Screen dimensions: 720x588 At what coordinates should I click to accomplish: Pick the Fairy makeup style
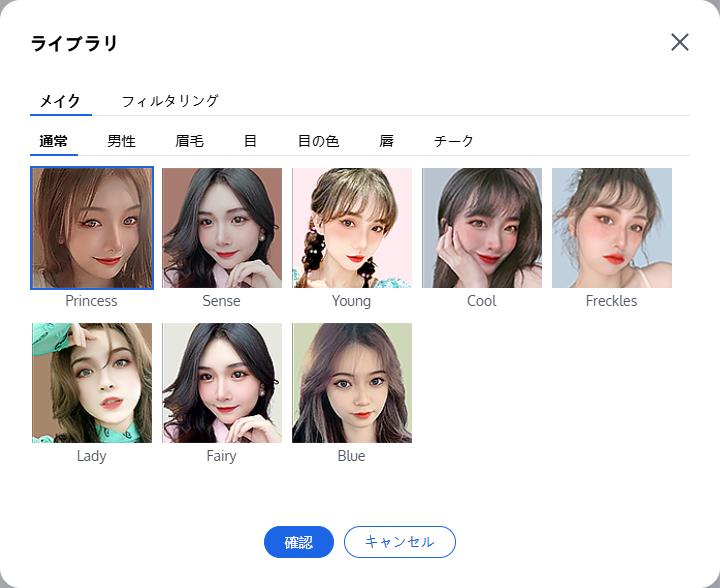(x=222, y=383)
